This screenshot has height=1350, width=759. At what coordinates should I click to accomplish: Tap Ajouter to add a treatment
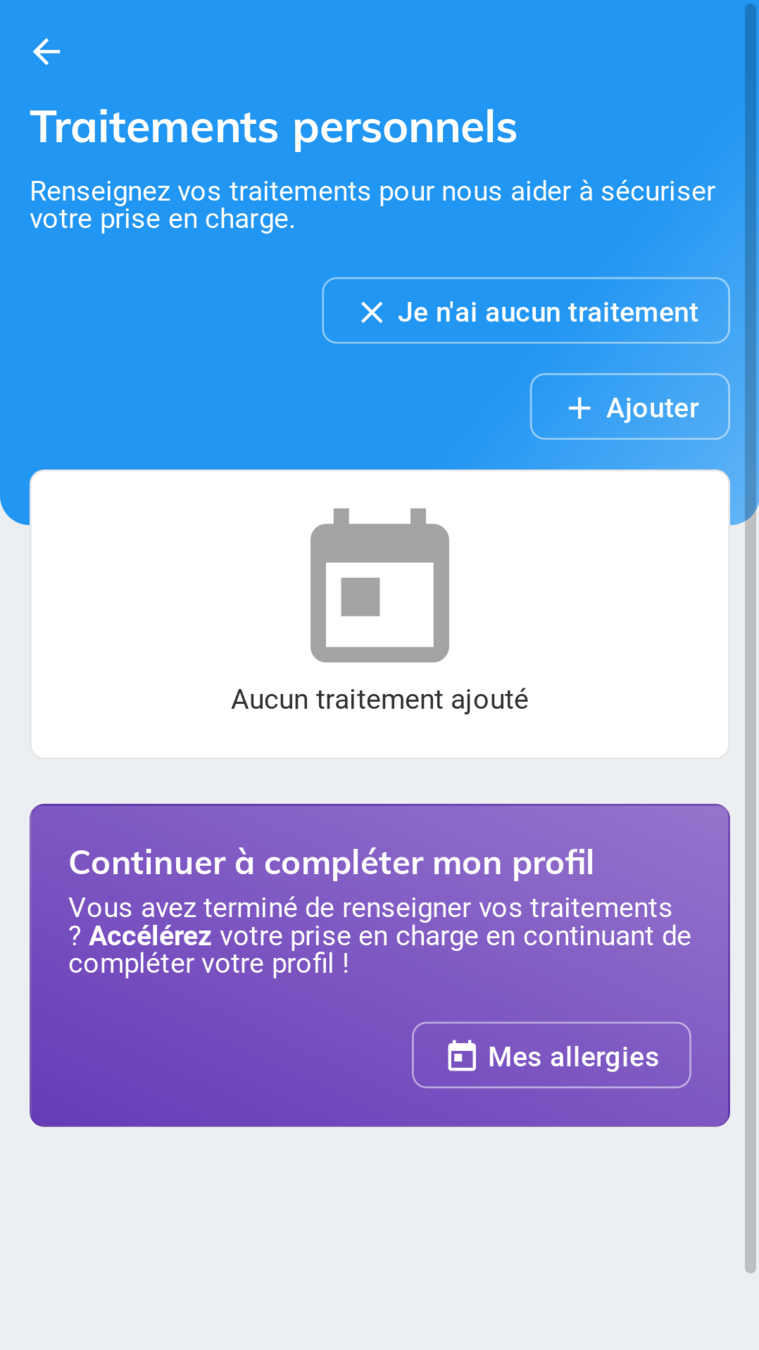630,407
